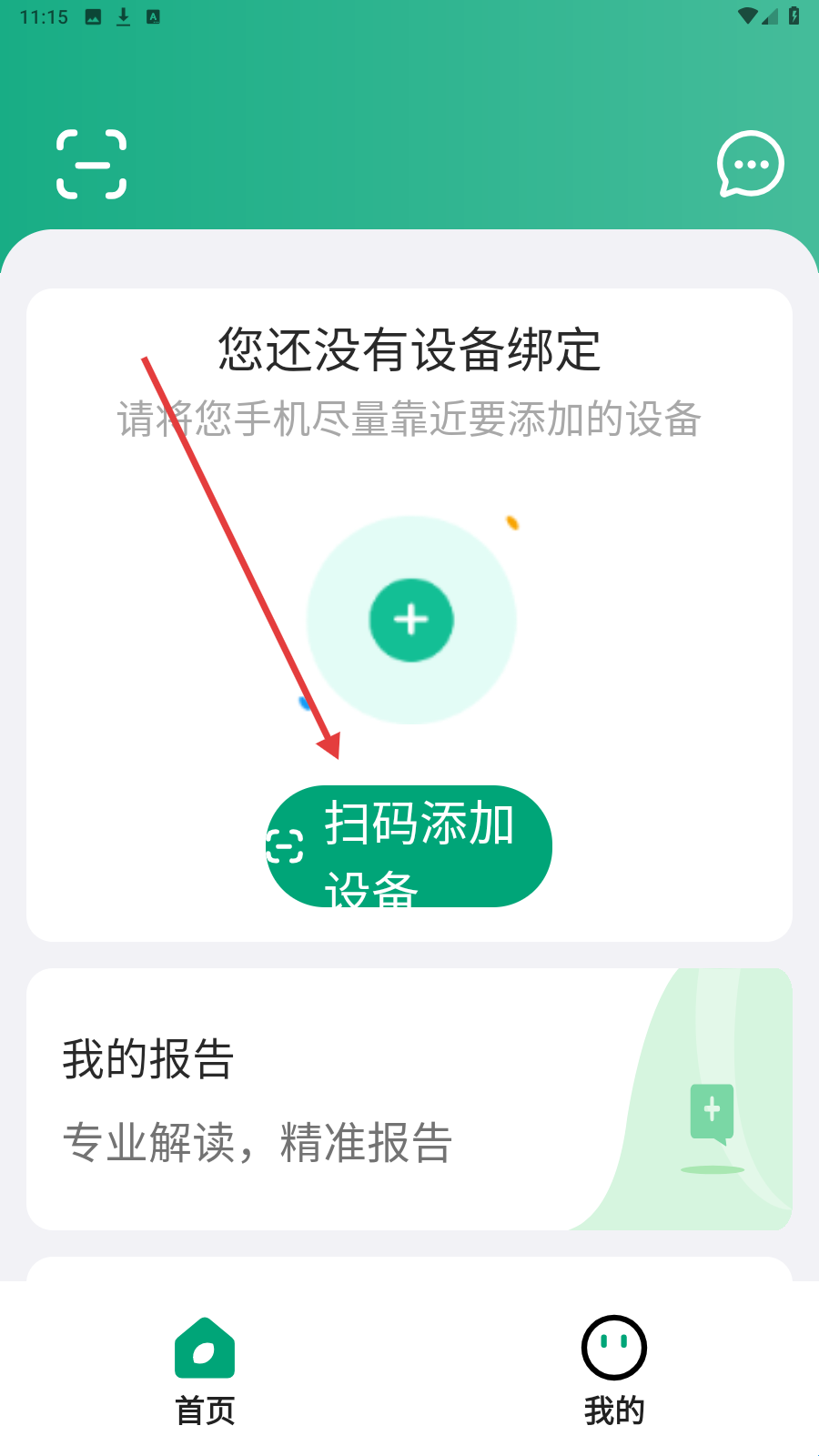Viewport: 819px width, 1456px height.
Task: Open the messages chat bubble icon
Action: tap(750, 164)
